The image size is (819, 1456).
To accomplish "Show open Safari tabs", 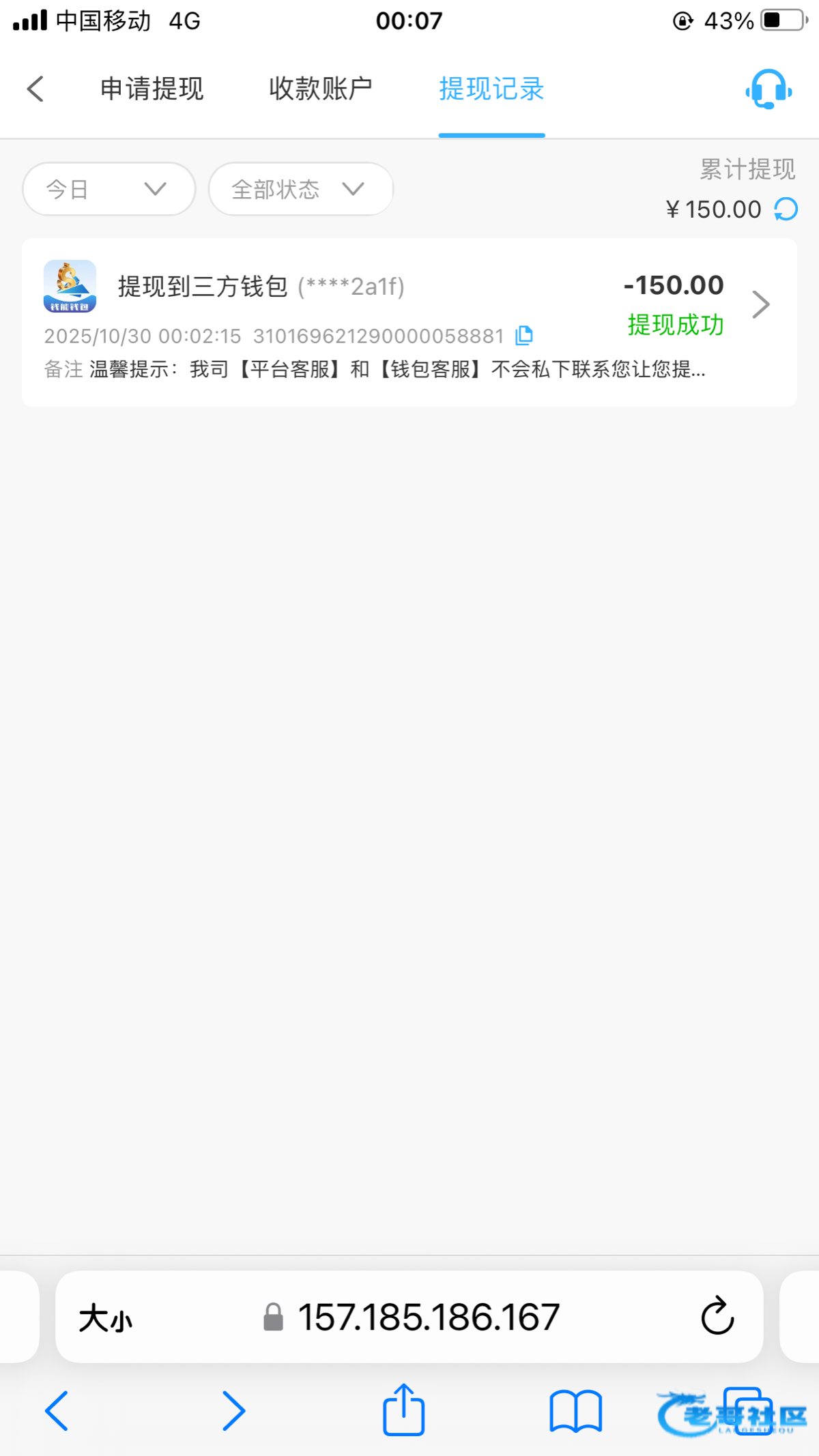I will point(747,1411).
